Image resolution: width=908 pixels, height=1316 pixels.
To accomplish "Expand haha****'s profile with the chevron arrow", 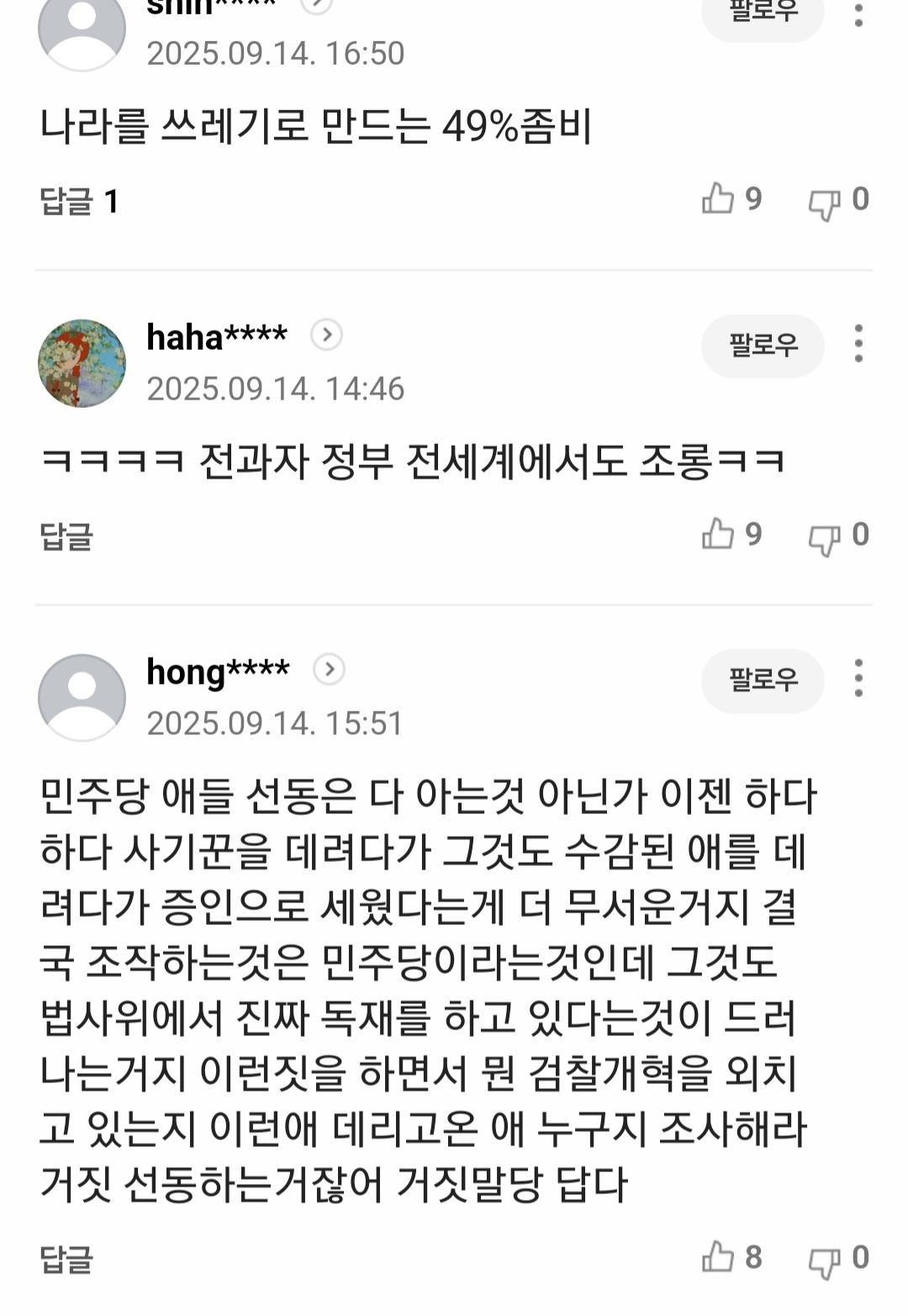I will (x=328, y=333).
